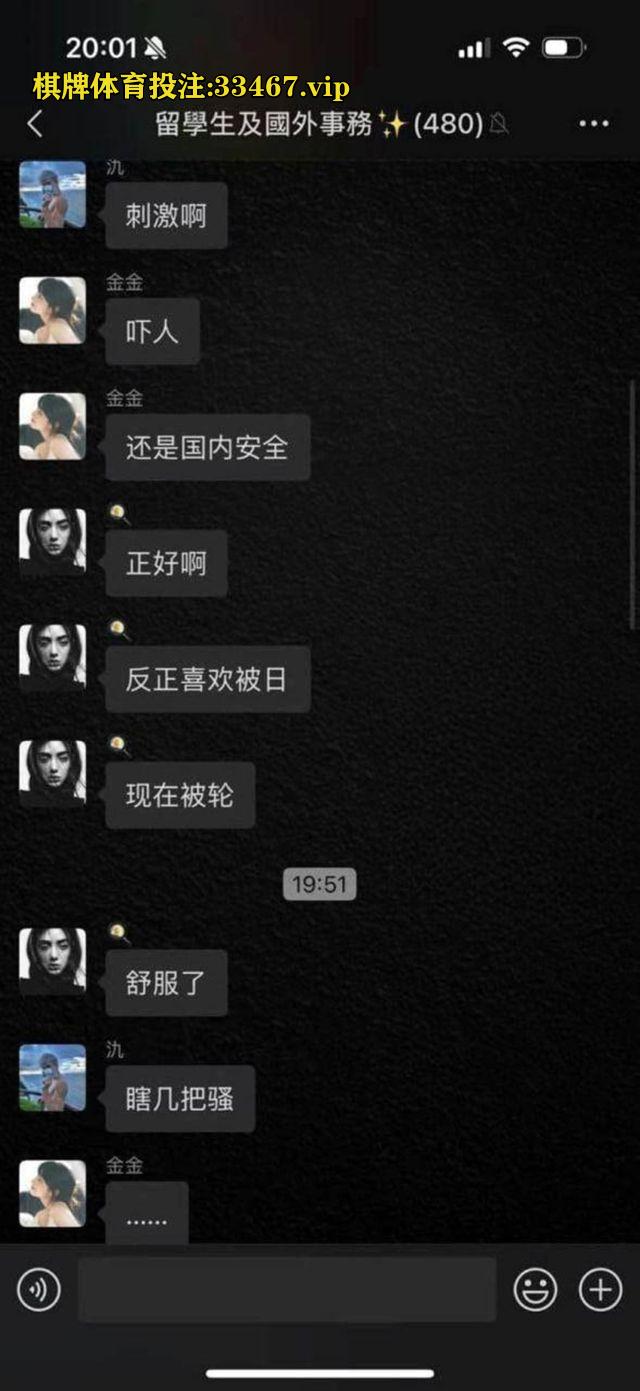Open the emoji picker
This screenshot has width=640, height=1391.
(535, 1290)
